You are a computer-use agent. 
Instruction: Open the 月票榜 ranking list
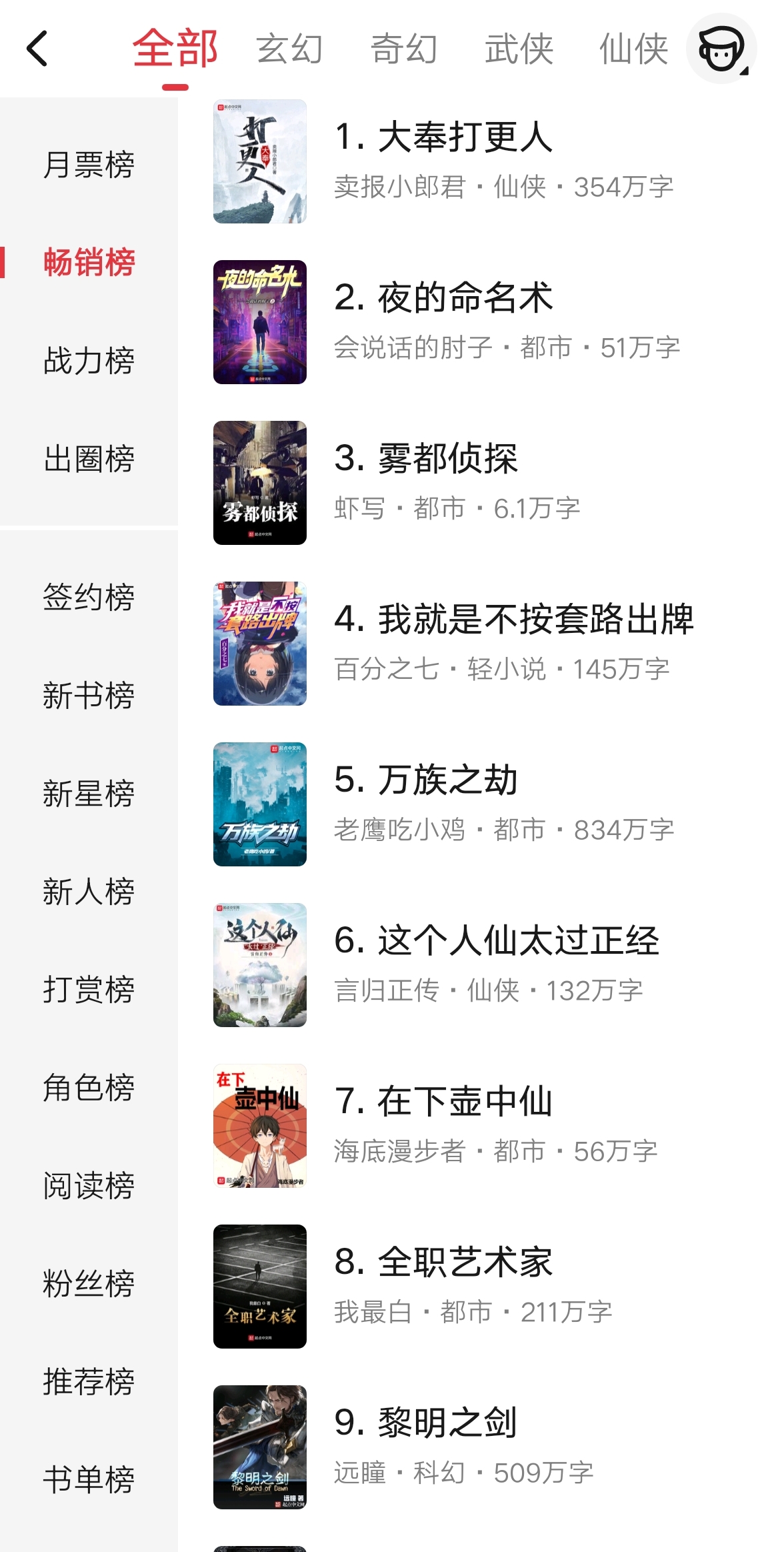click(x=89, y=164)
